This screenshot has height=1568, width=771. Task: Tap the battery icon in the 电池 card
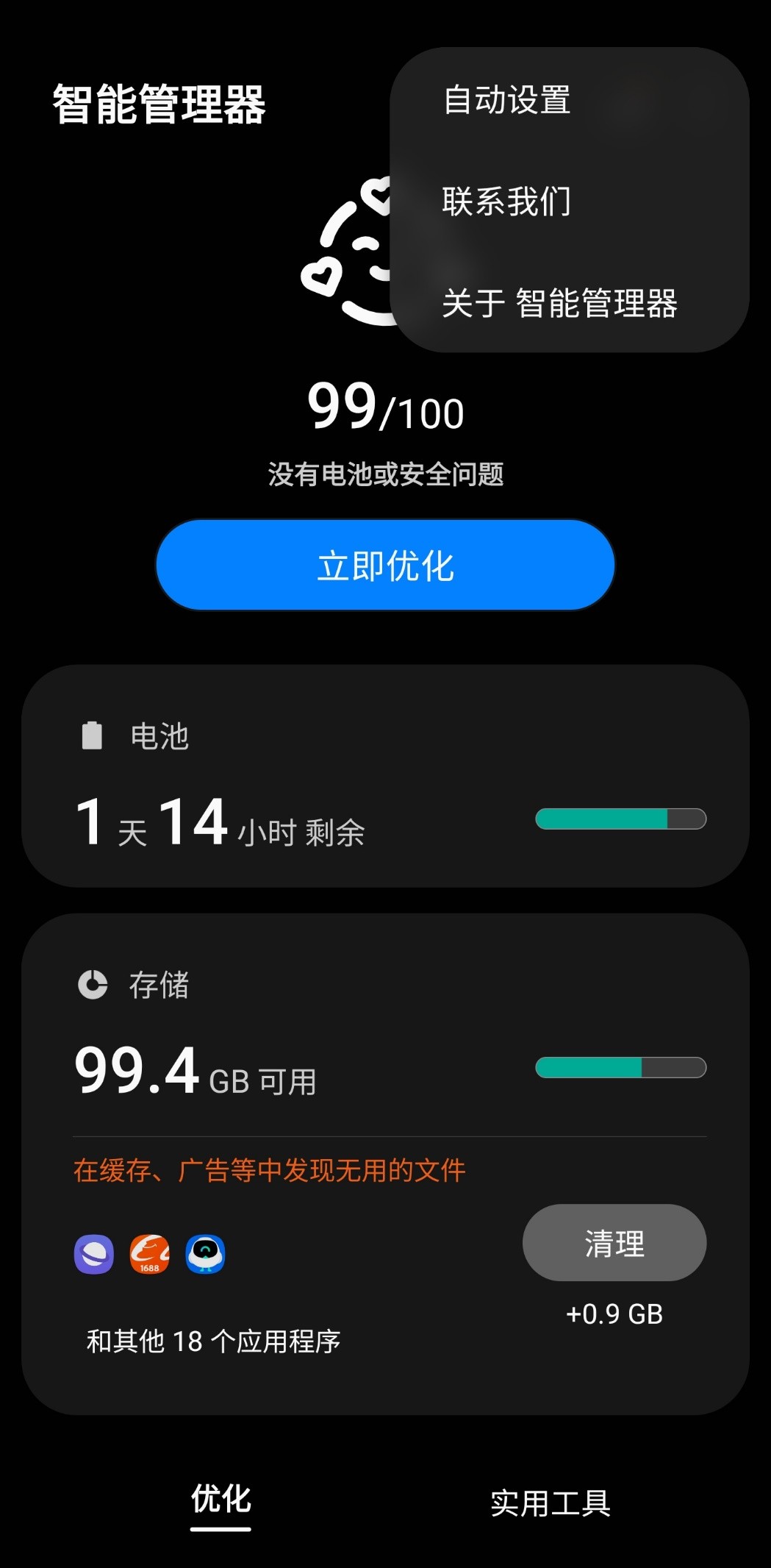click(x=90, y=735)
